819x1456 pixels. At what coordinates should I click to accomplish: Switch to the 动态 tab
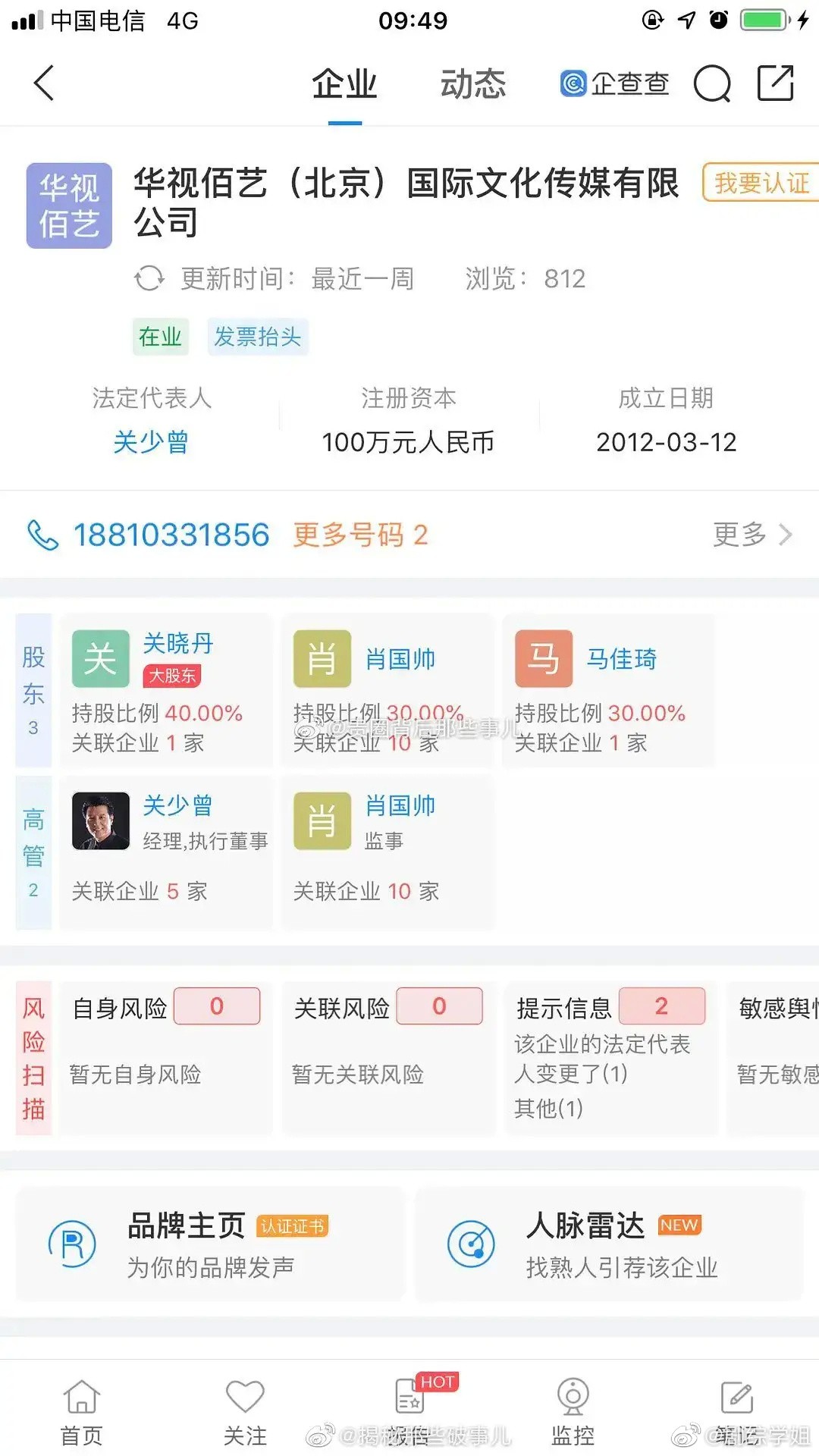(472, 83)
